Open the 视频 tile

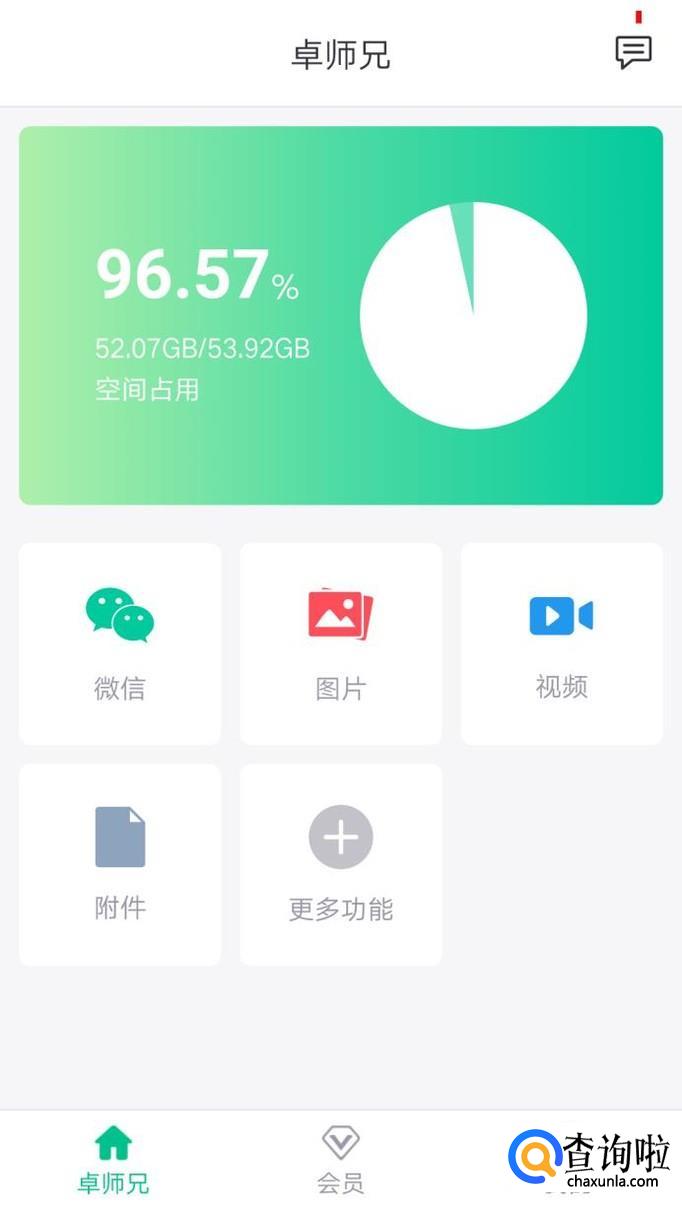coord(562,644)
